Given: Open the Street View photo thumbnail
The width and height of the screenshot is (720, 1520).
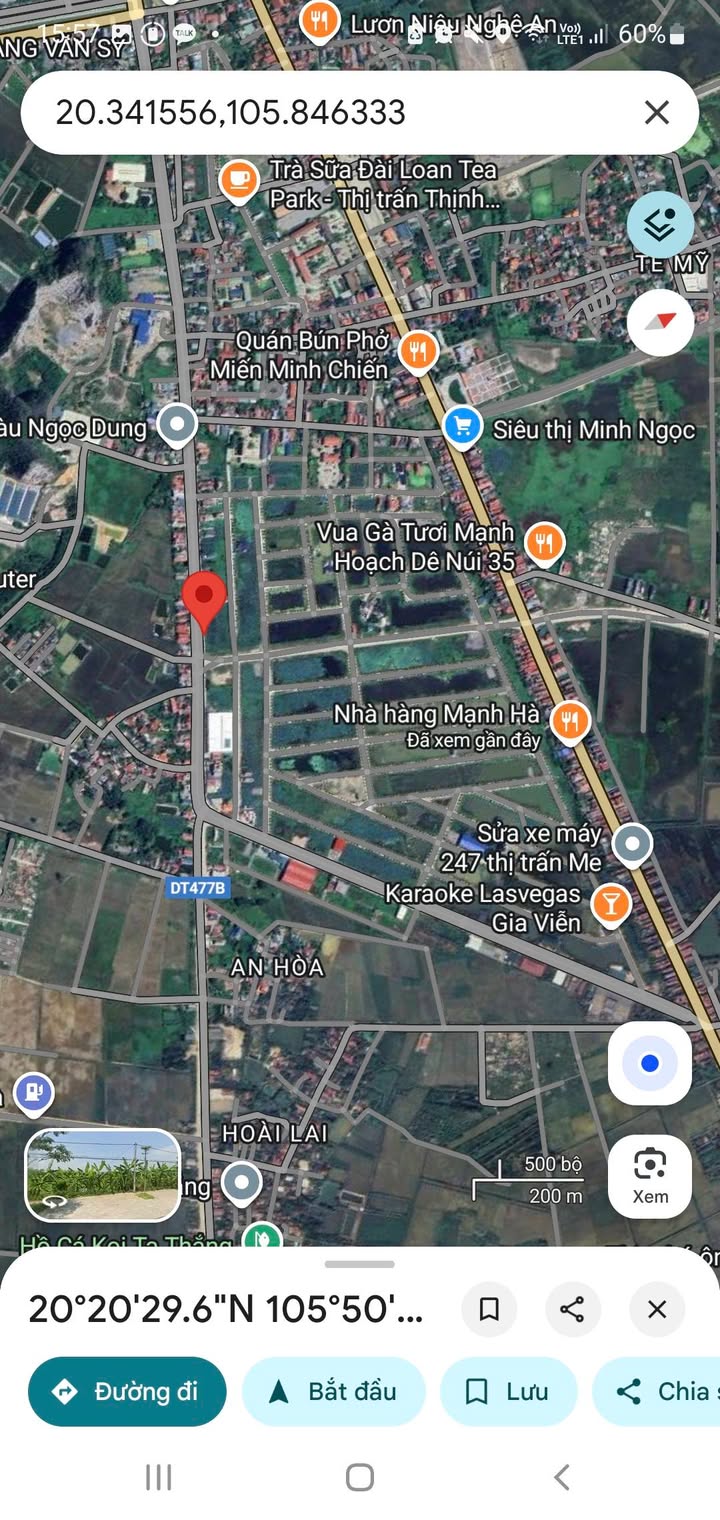Looking at the screenshot, I should pyautogui.click(x=102, y=1175).
